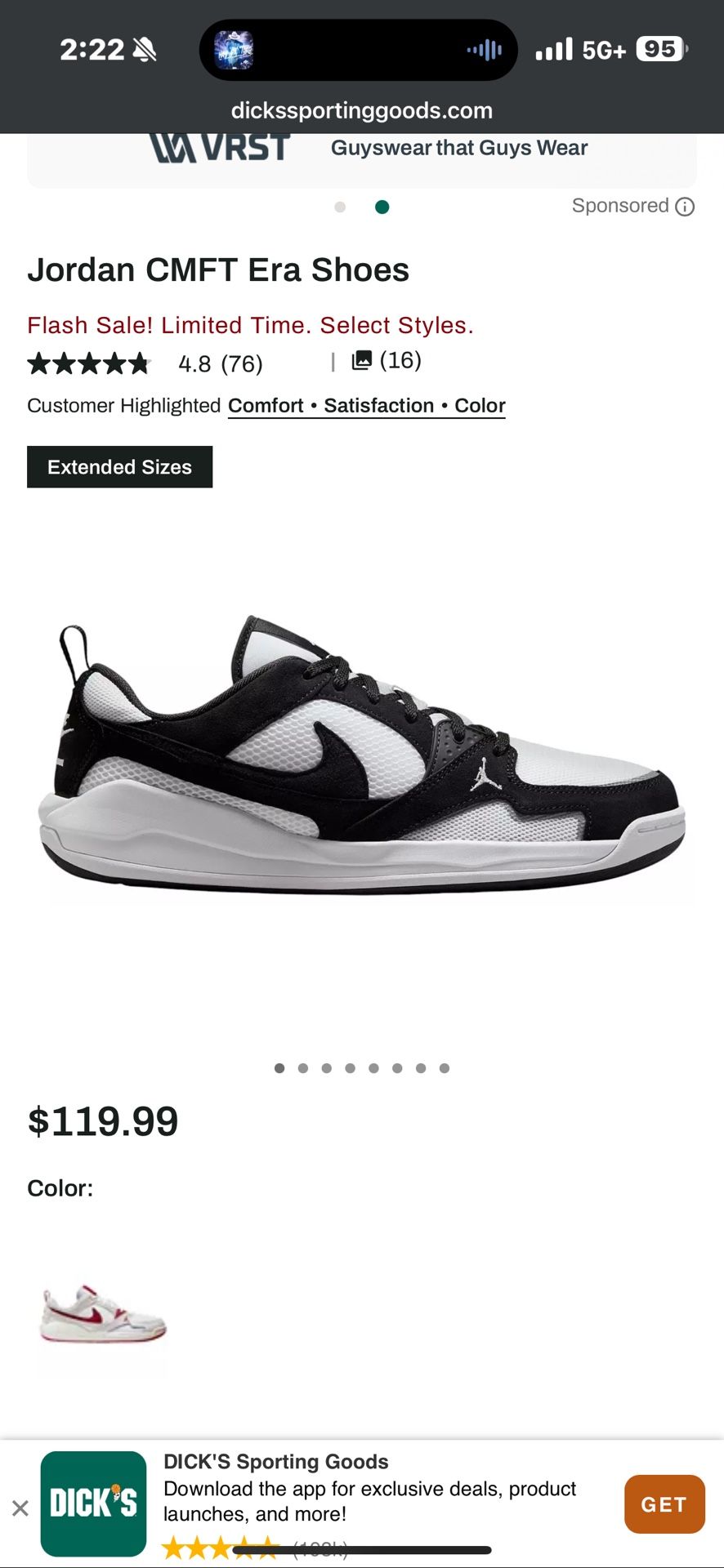Select the first product image dot
This screenshot has width=724, height=1568.
click(x=279, y=1067)
